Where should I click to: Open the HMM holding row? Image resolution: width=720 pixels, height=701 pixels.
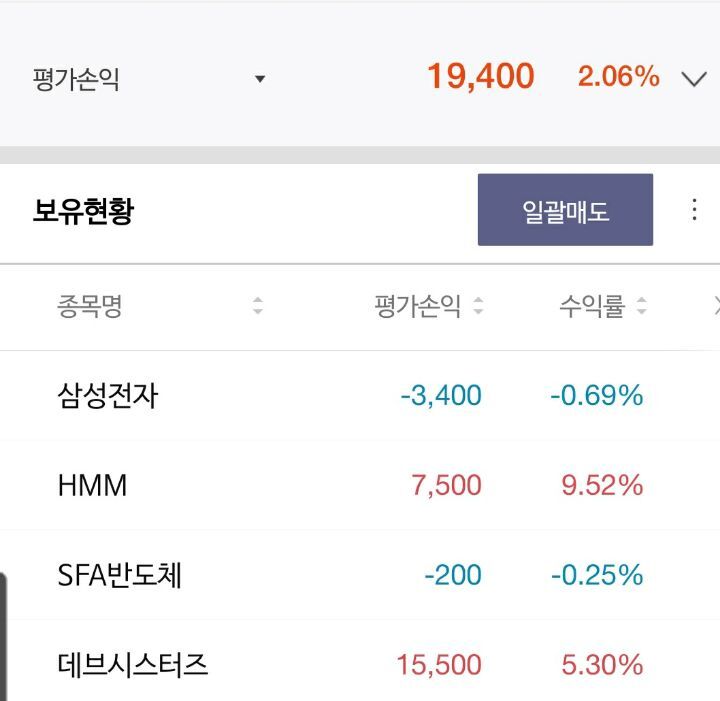[360, 485]
